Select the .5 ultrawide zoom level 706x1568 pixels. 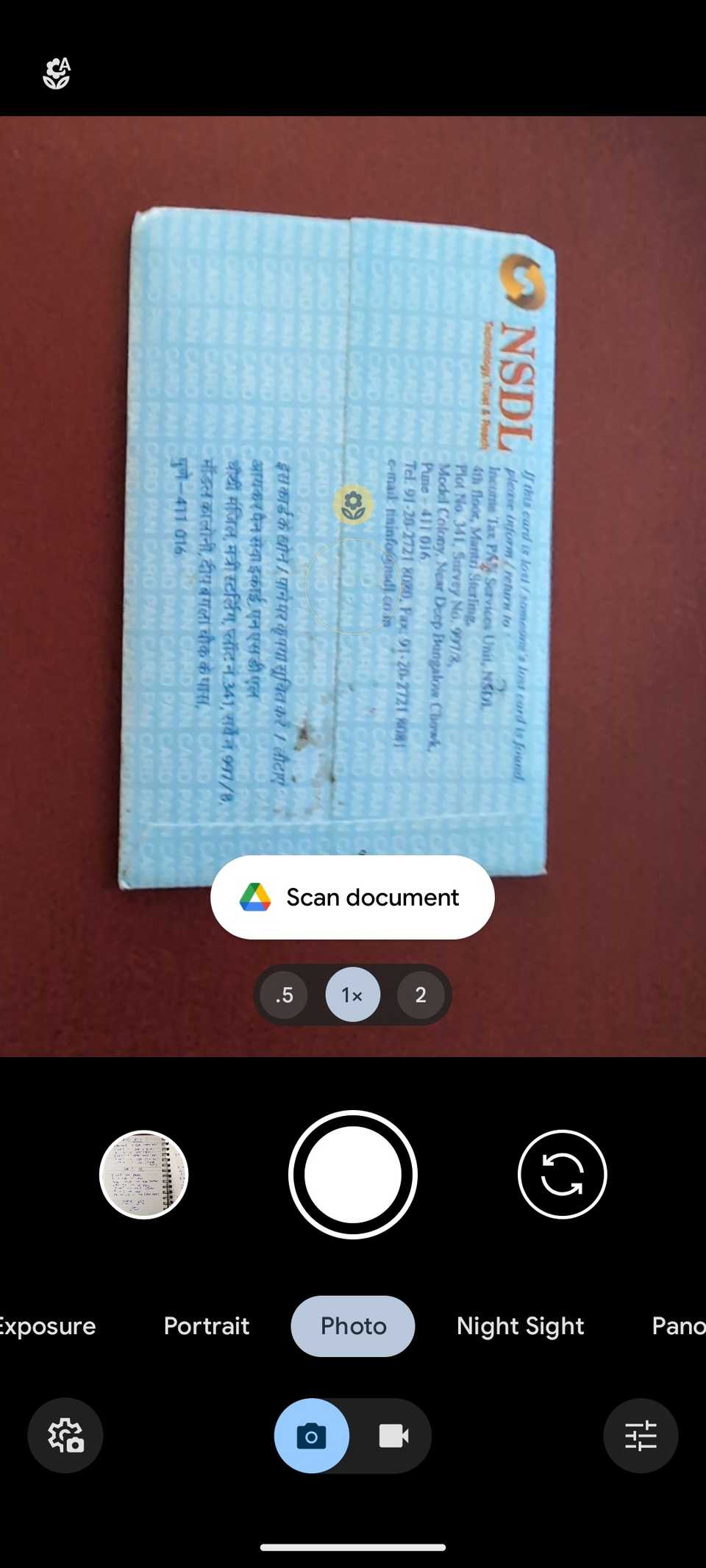click(285, 995)
